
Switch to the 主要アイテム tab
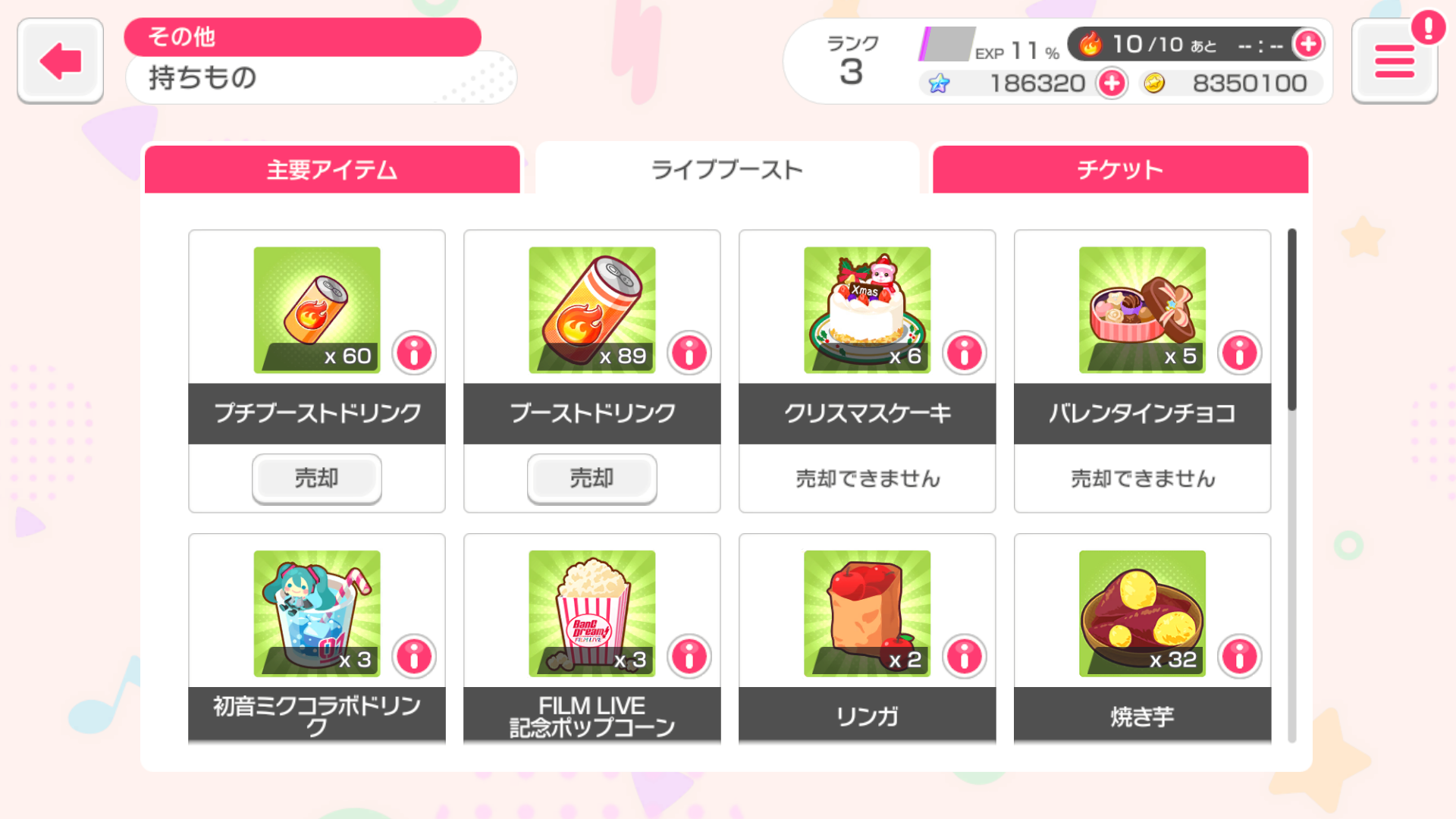point(332,169)
